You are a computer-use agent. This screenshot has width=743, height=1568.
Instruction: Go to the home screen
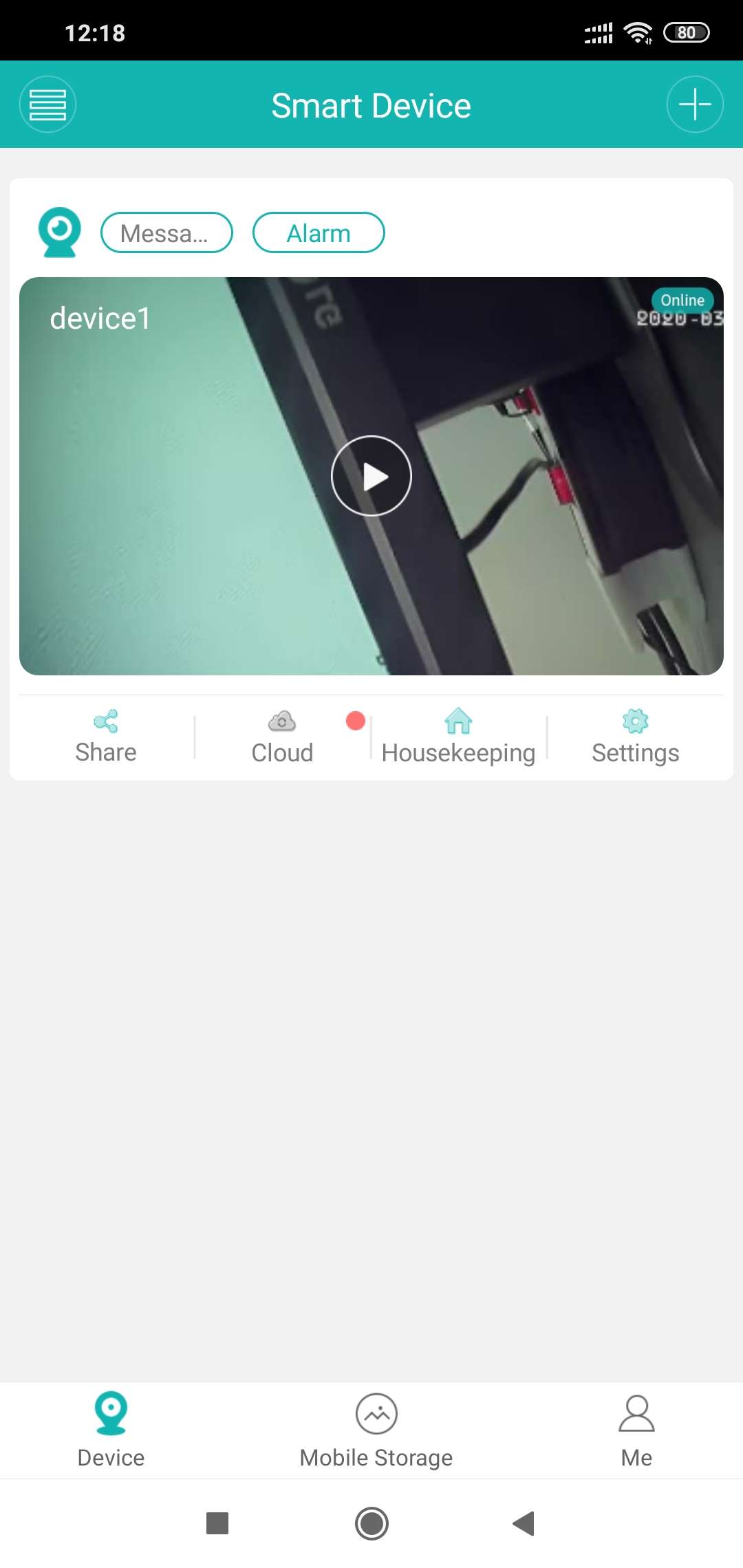click(371, 1523)
